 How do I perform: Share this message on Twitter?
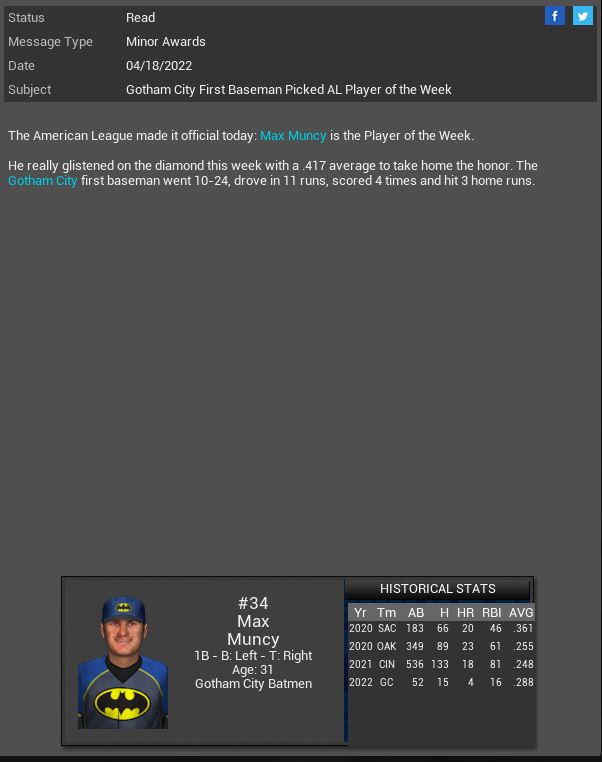tap(582, 16)
